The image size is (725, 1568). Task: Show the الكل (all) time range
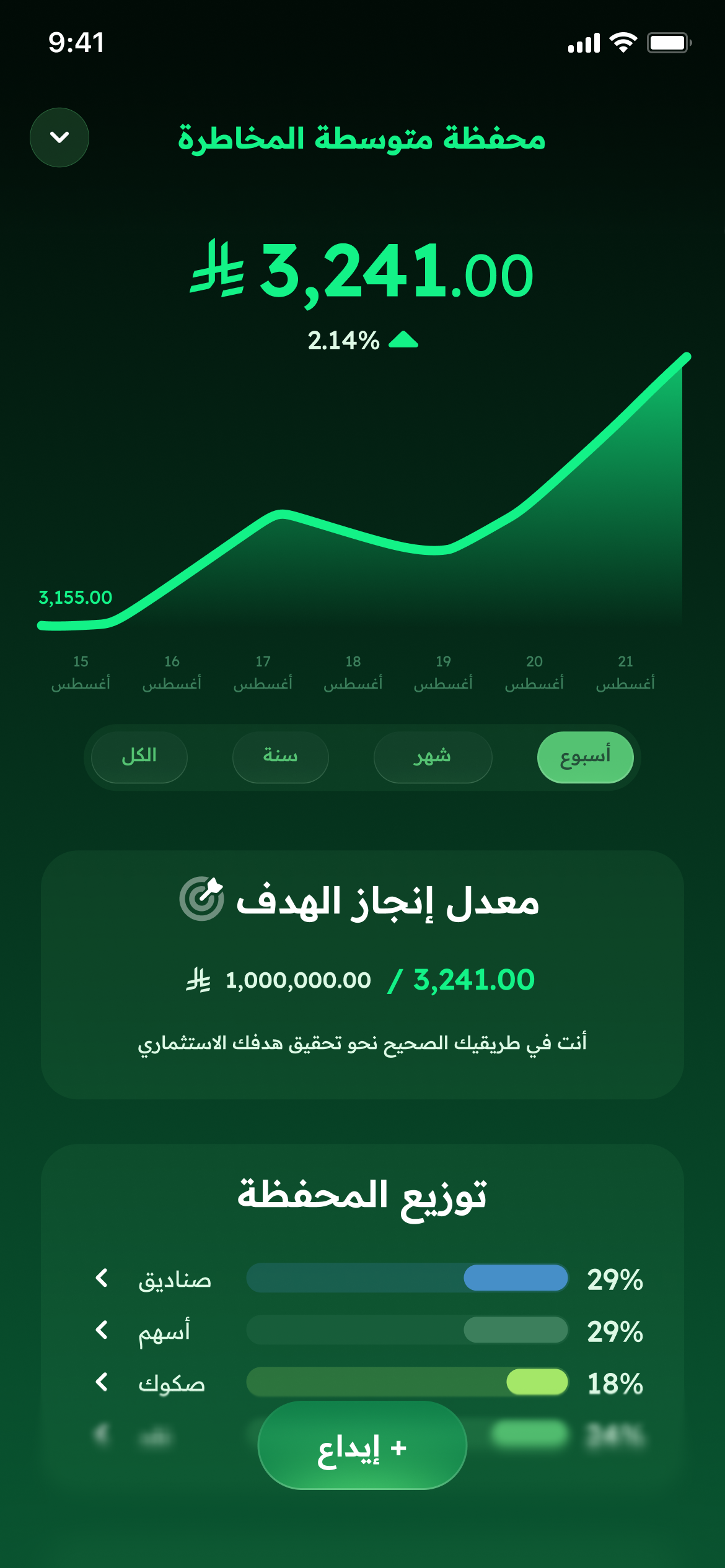[x=139, y=757]
